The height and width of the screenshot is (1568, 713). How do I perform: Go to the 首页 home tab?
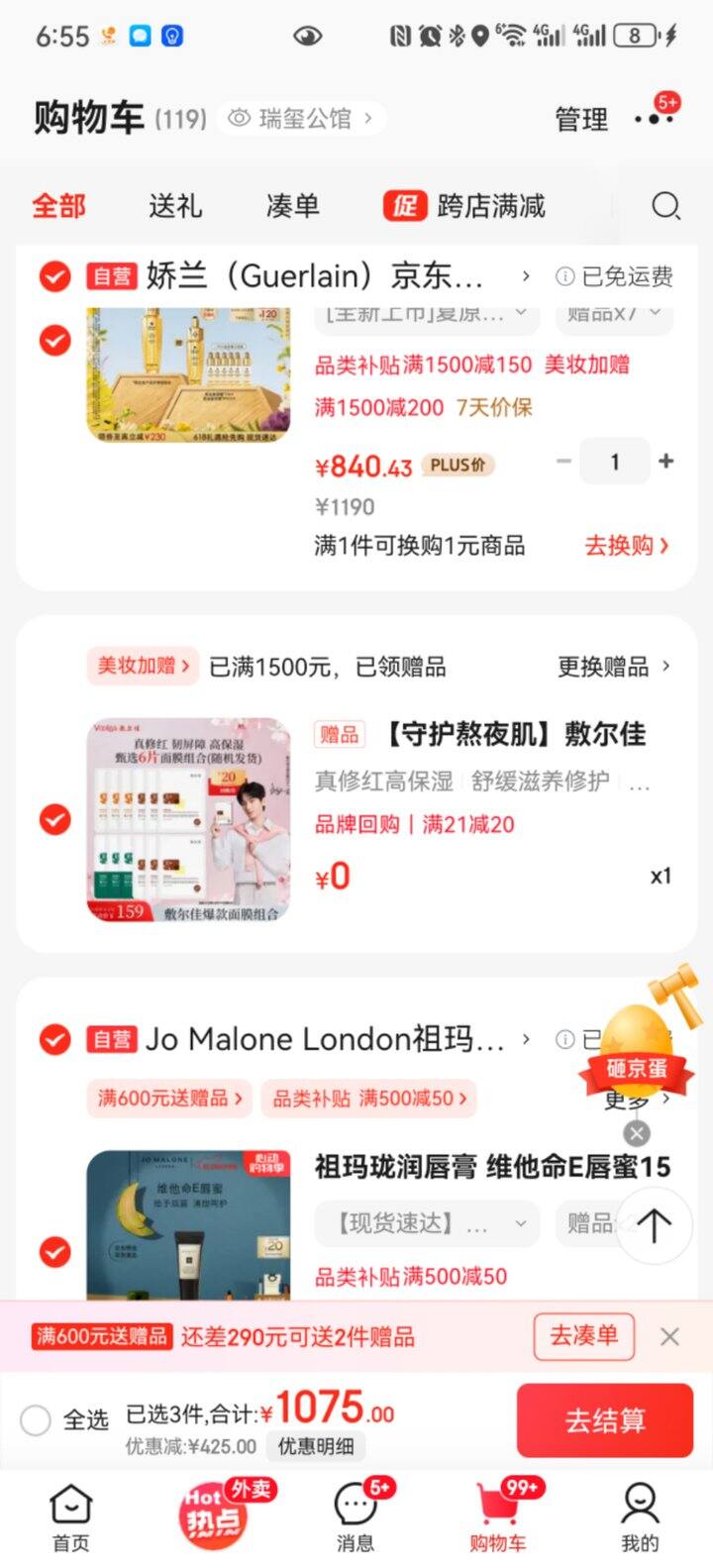coord(70,1517)
